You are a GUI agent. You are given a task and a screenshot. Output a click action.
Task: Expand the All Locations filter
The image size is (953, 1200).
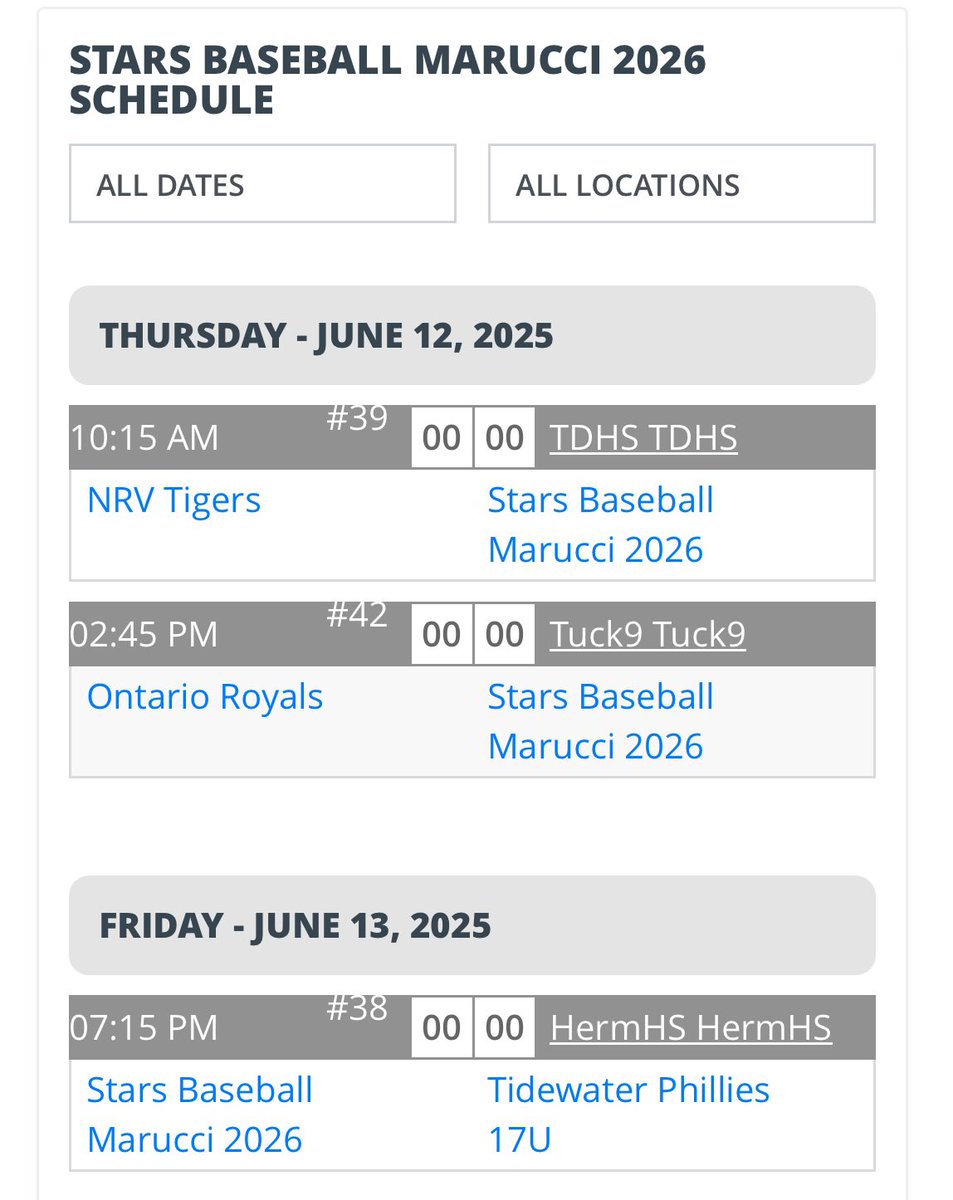pos(681,184)
